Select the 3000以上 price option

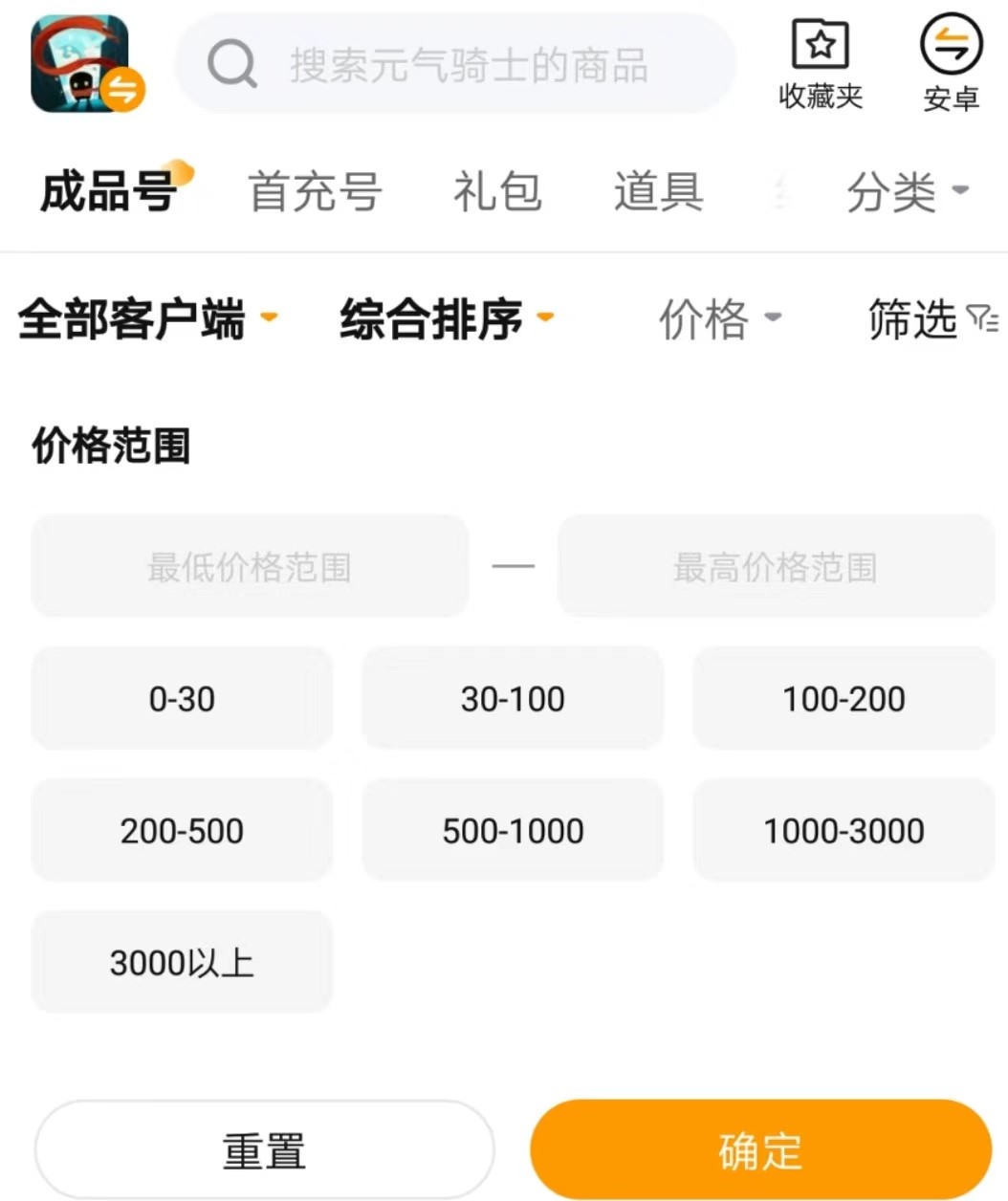182,962
